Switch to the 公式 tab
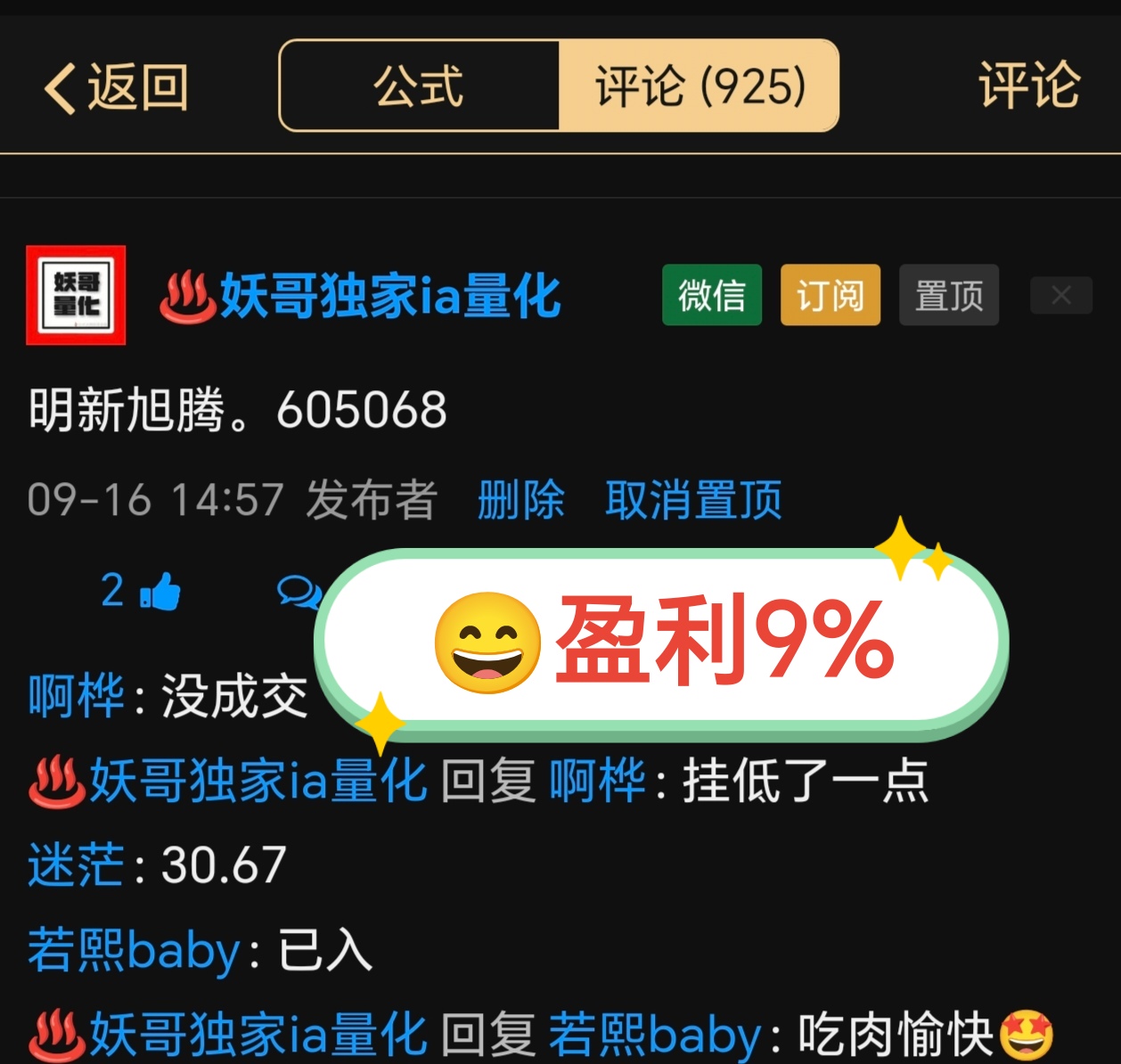This screenshot has width=1121, height=1064. click(419, 86)
